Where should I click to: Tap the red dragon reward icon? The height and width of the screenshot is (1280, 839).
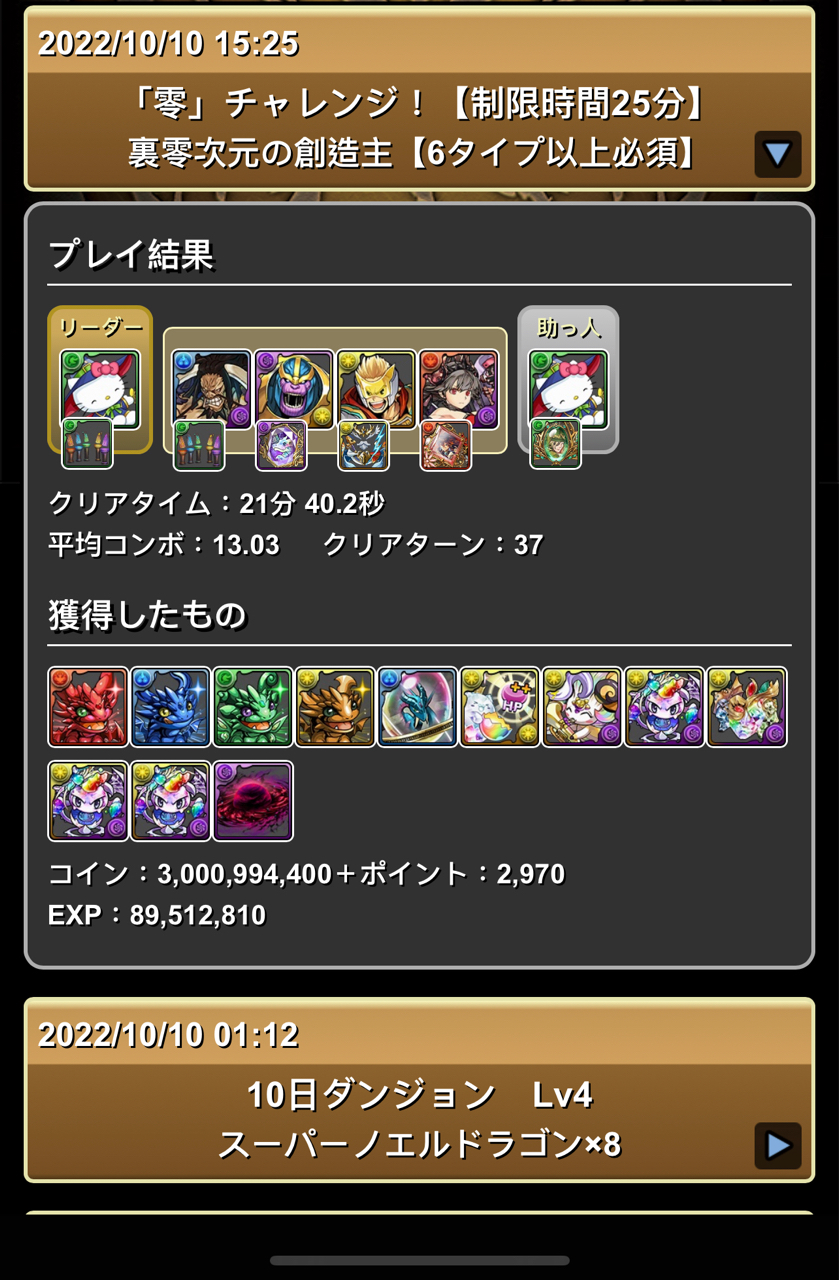coord(88,707)
